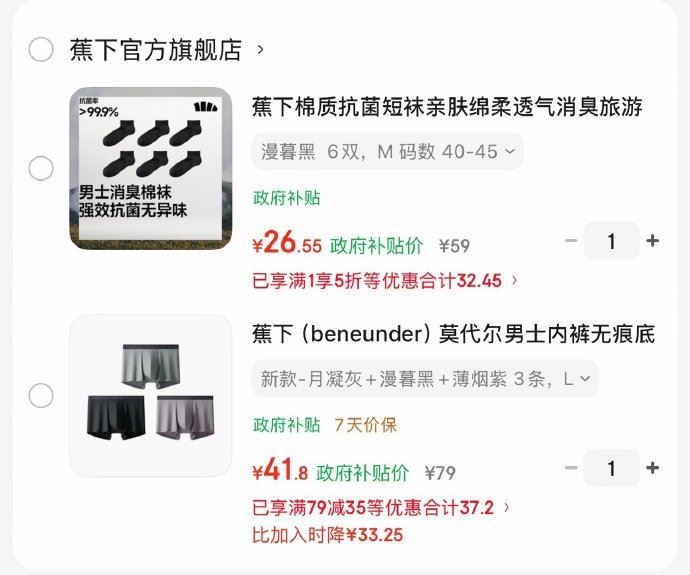Open 蕉下 beneunder 莫代尔男士内裤 title
Image resolution: width=690 pixels, height=575 pixels.
(x=452, y=334)
